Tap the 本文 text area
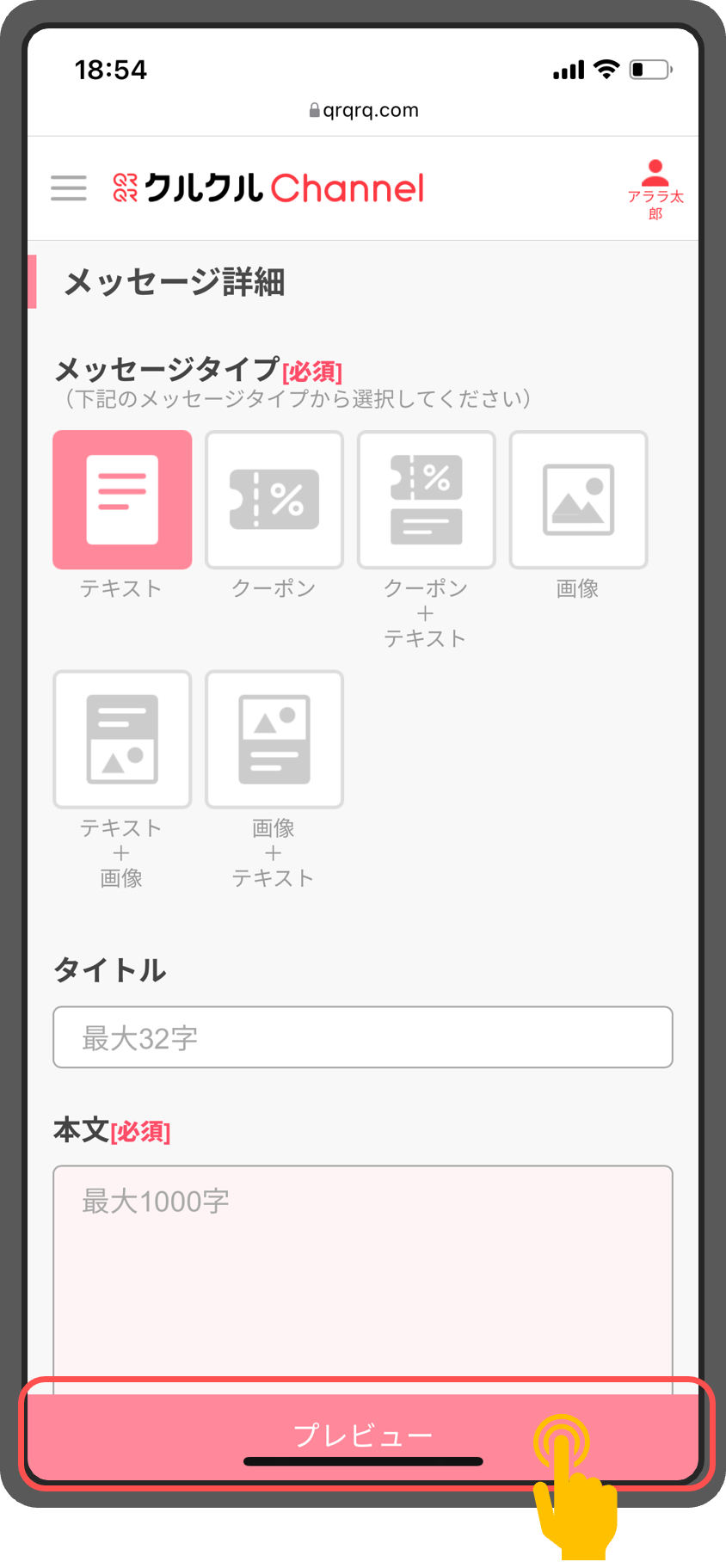The width and height of the screenshot is (726, 1568). [x=363, y=1279]
